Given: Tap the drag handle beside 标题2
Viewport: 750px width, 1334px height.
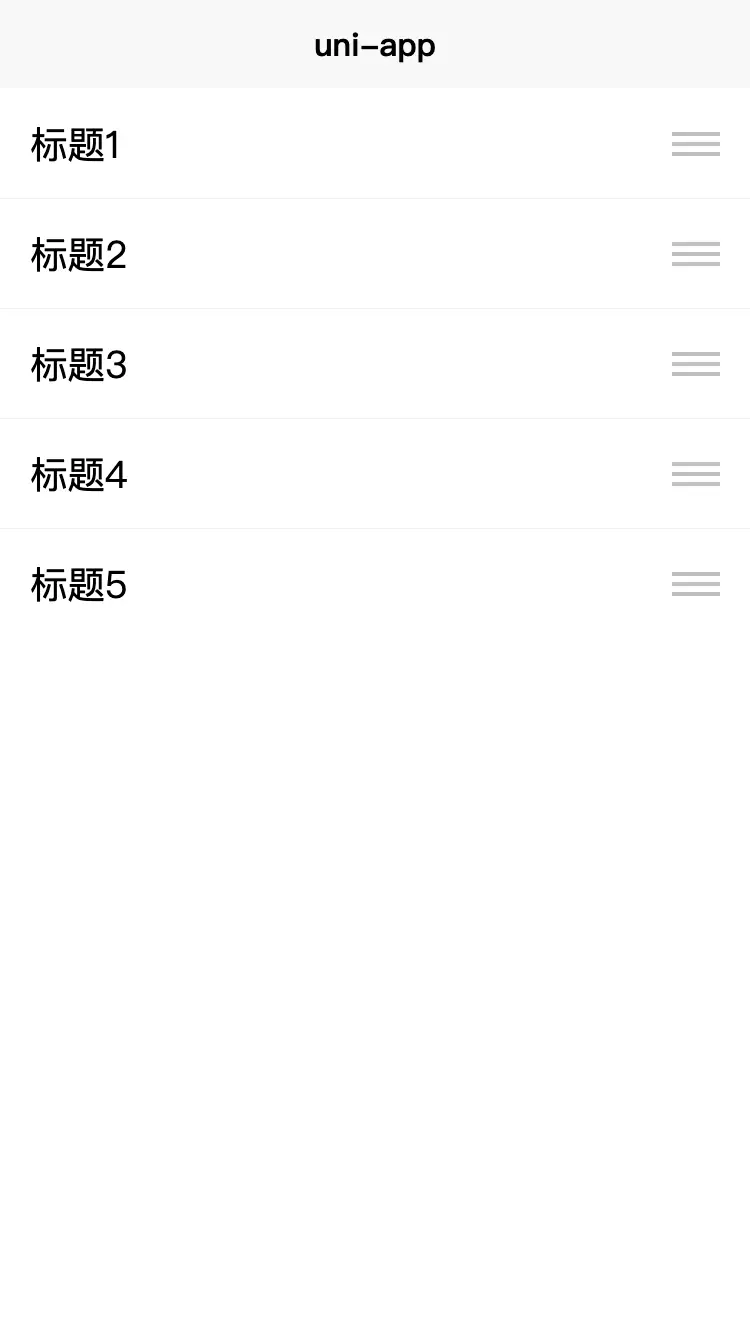Looking at the screenshot, I should pyautogui.click(x=695, y=254).
